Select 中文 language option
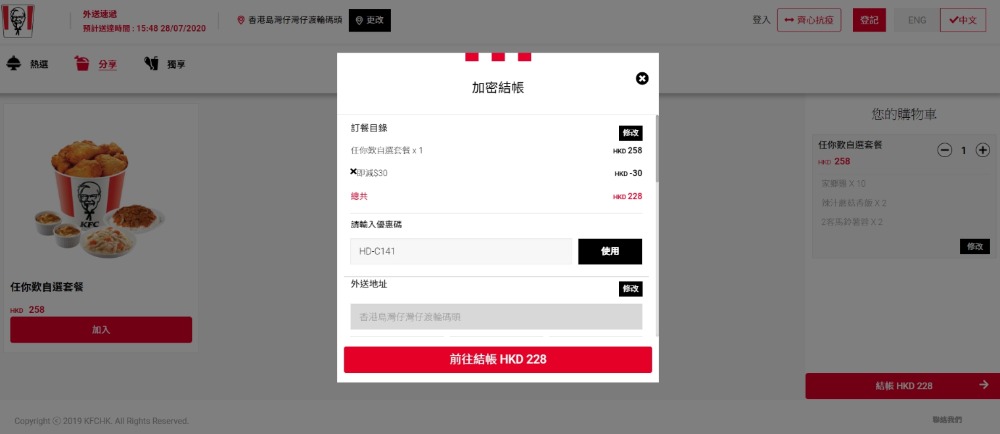This screenshot has width=1000, height=434. pyautogui.click(x=963, y=20)
